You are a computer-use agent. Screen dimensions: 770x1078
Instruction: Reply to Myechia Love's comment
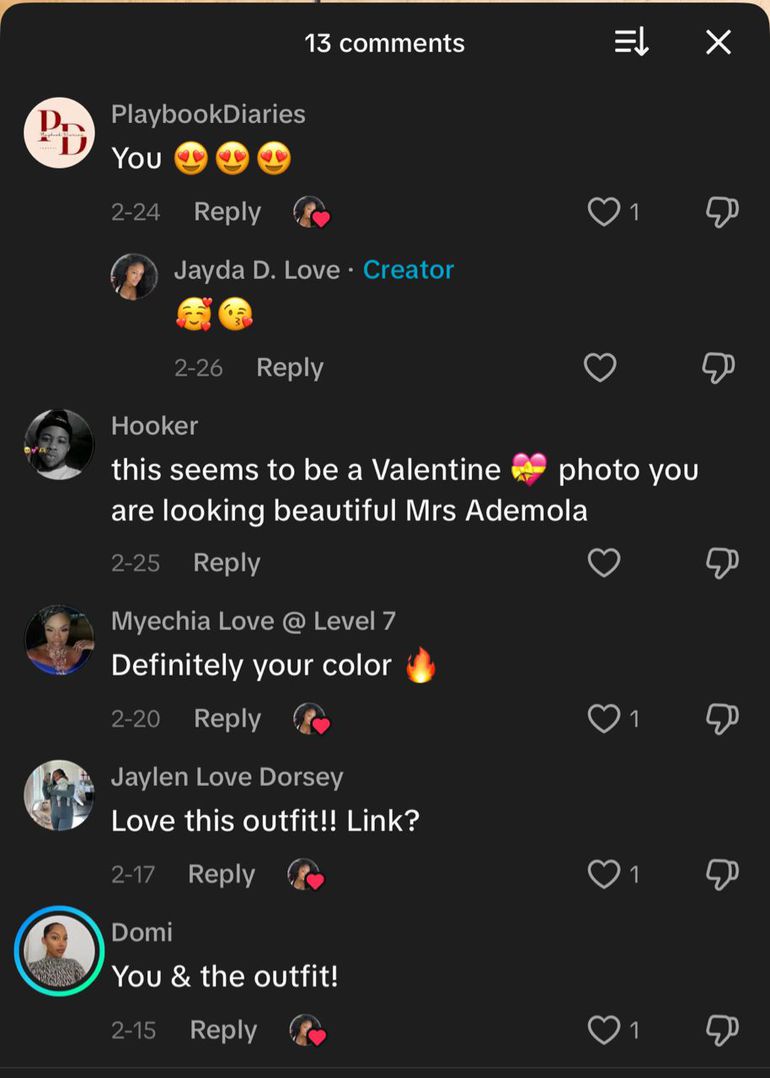point(227,718)
